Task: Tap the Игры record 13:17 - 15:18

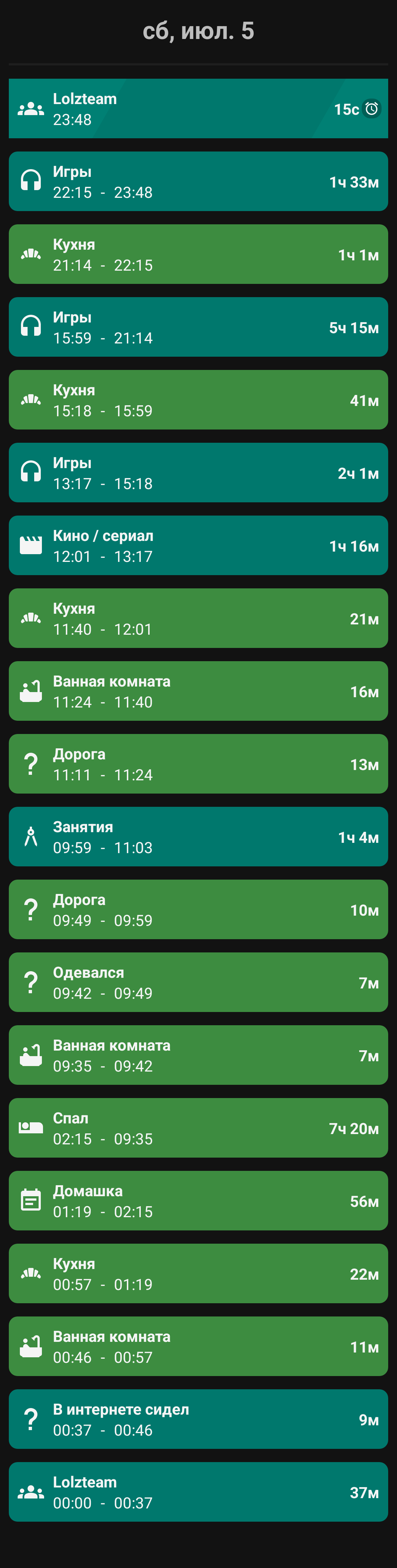Action: (198, 473)
